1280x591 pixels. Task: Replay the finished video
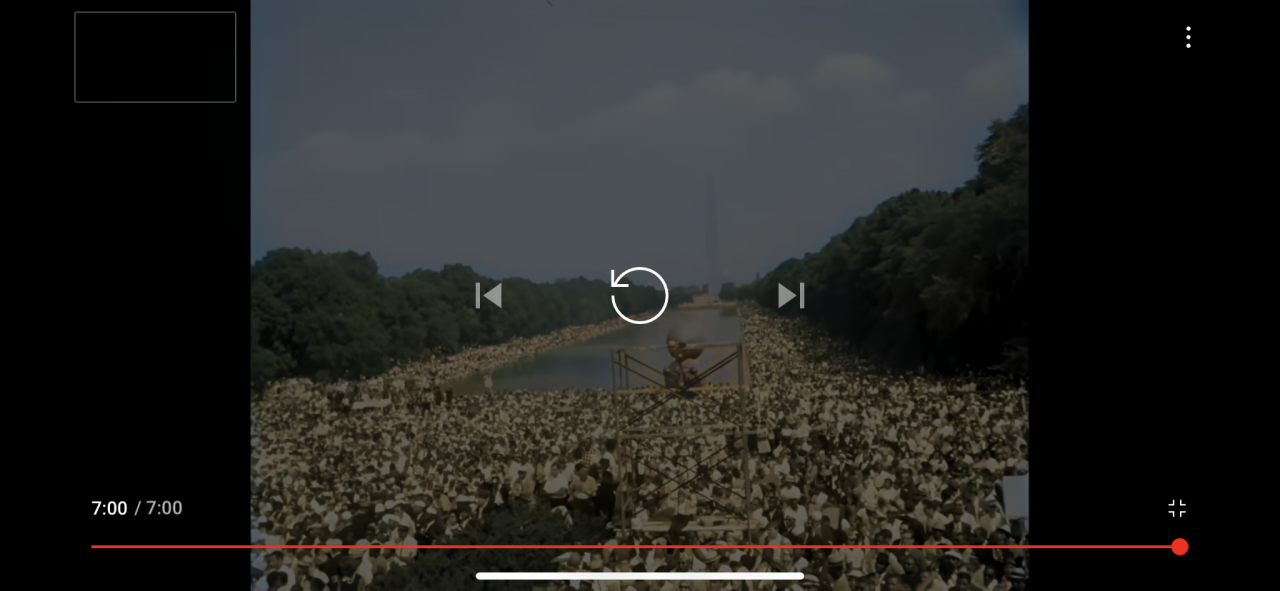[x=639, y=295]
